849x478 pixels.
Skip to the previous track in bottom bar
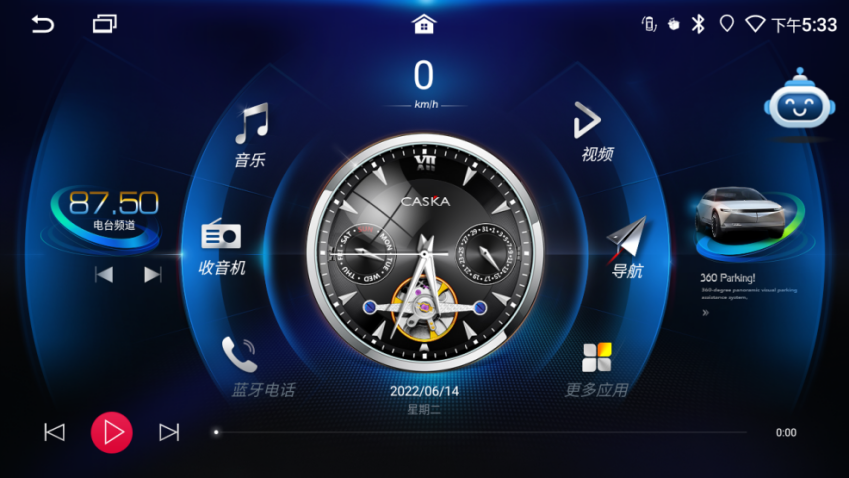[x=54, y=432]
